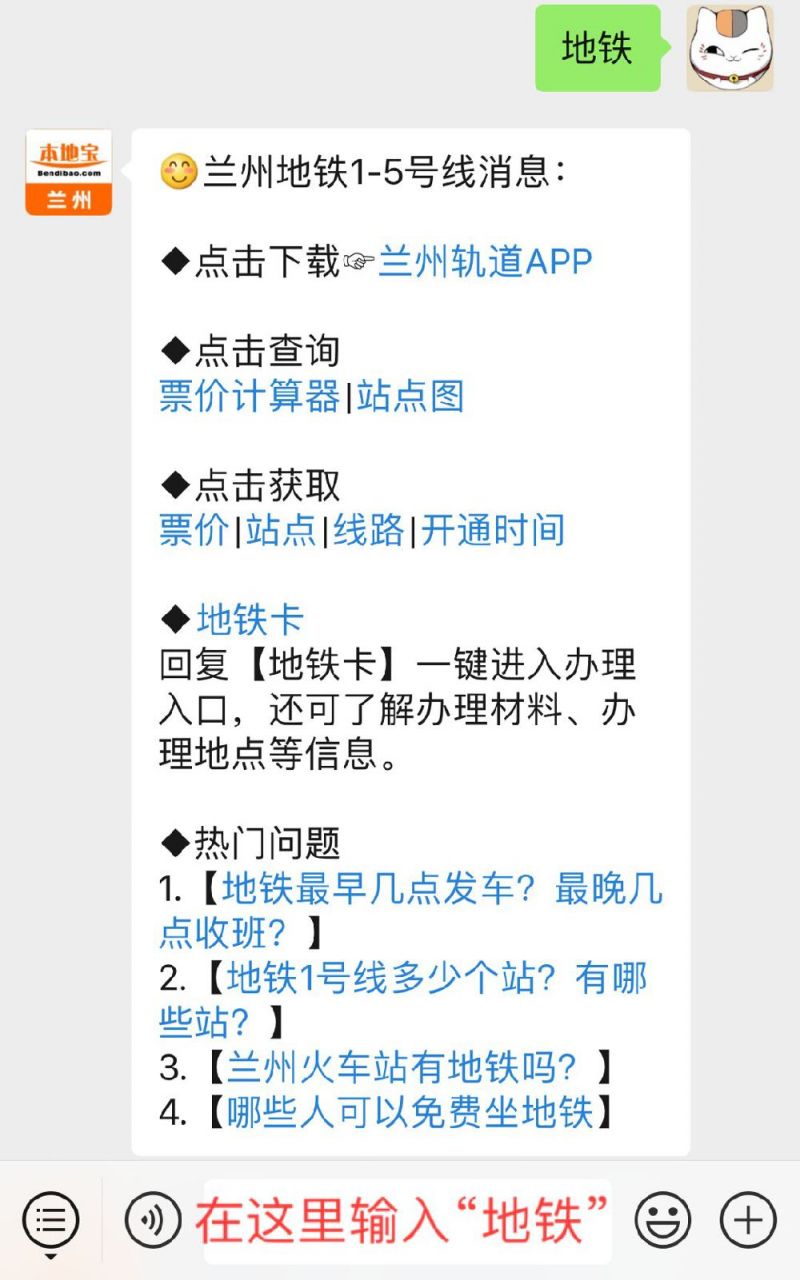
Task: Open question 兰州火车站有地铁吗
Action: pyautogui.click(x=402, y=1068)
